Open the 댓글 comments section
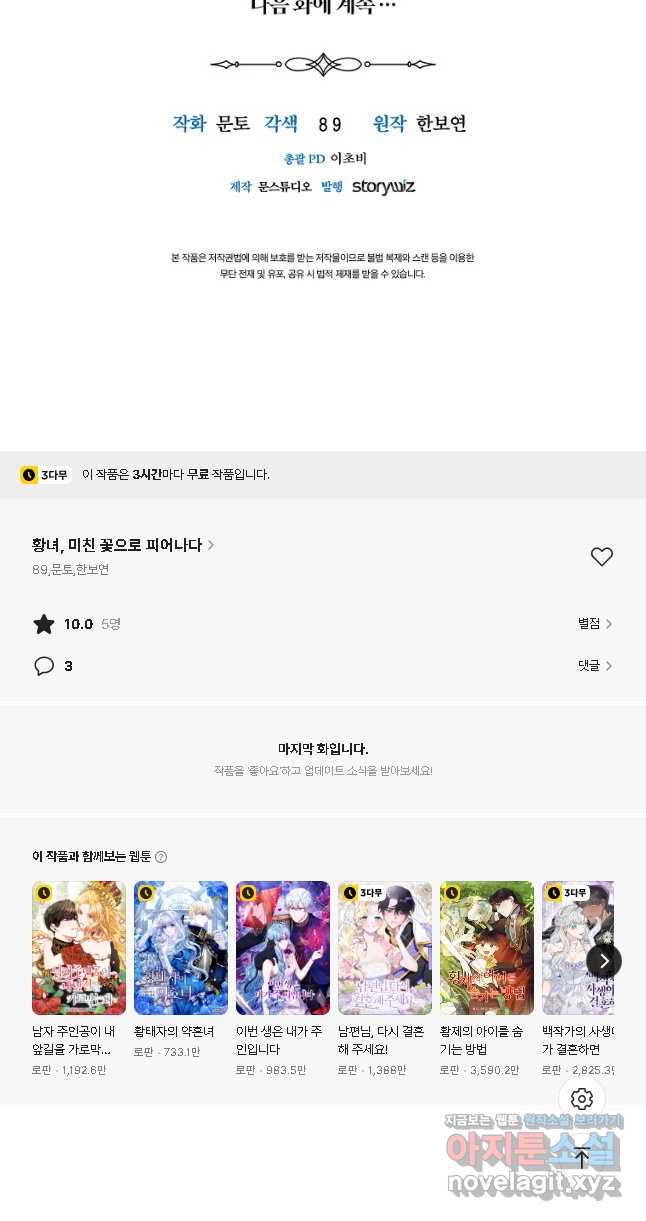The width and height of the screenshot is (646, 1221). [x=595, y=666]
